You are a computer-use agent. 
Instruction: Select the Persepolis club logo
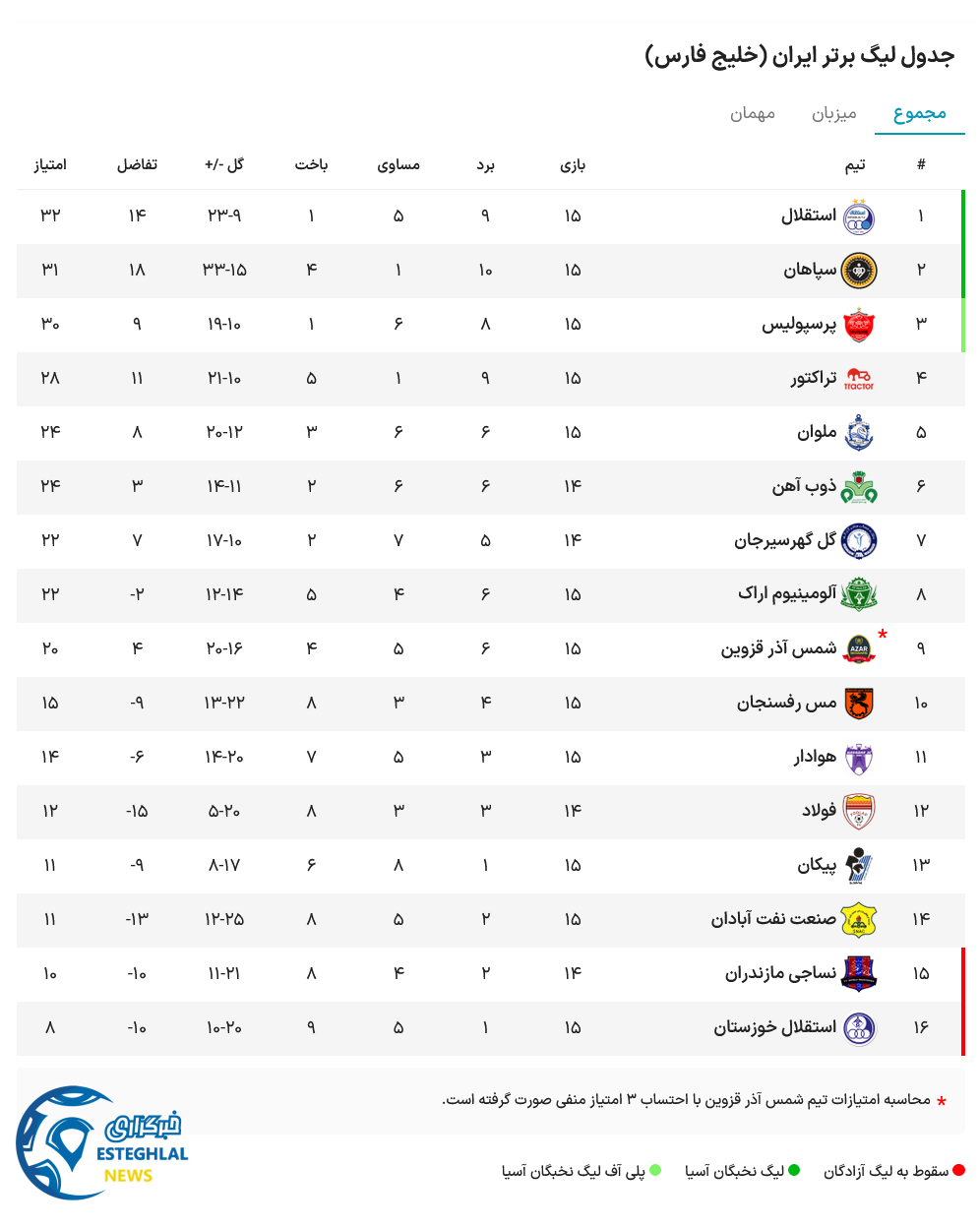[x=858, y=324]
